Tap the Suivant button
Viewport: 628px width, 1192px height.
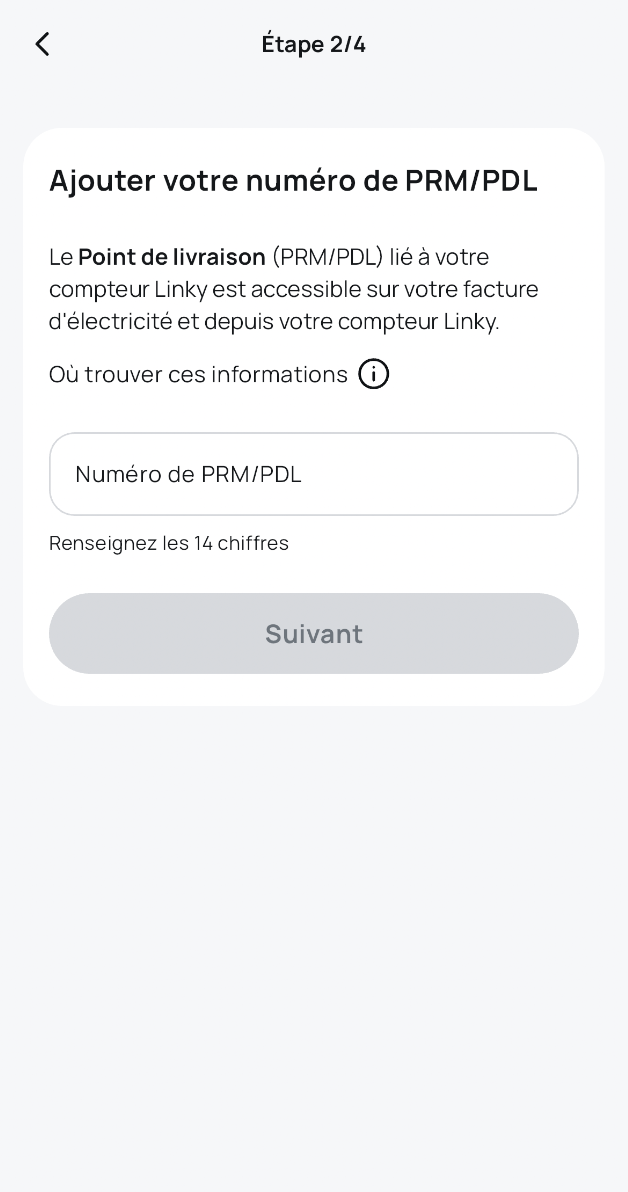(313, 633)
